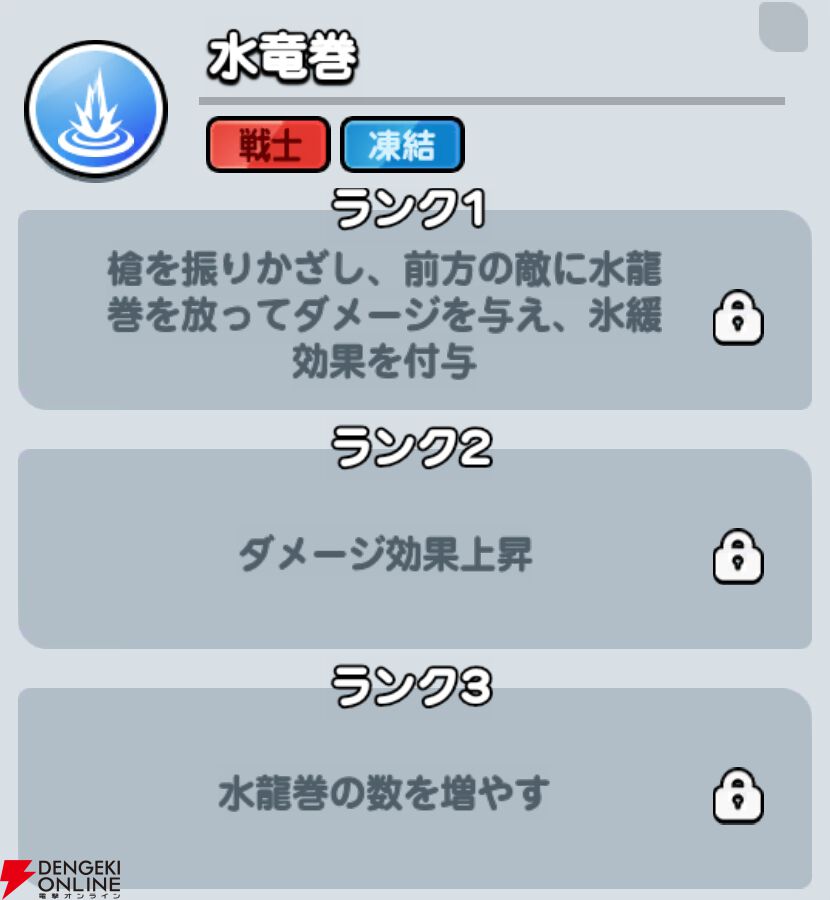Viewport: 830px width, 900px height.
Task: Tap the lock icon on ランク3 水龍巻の数を増やす
Action: point(738,795)
